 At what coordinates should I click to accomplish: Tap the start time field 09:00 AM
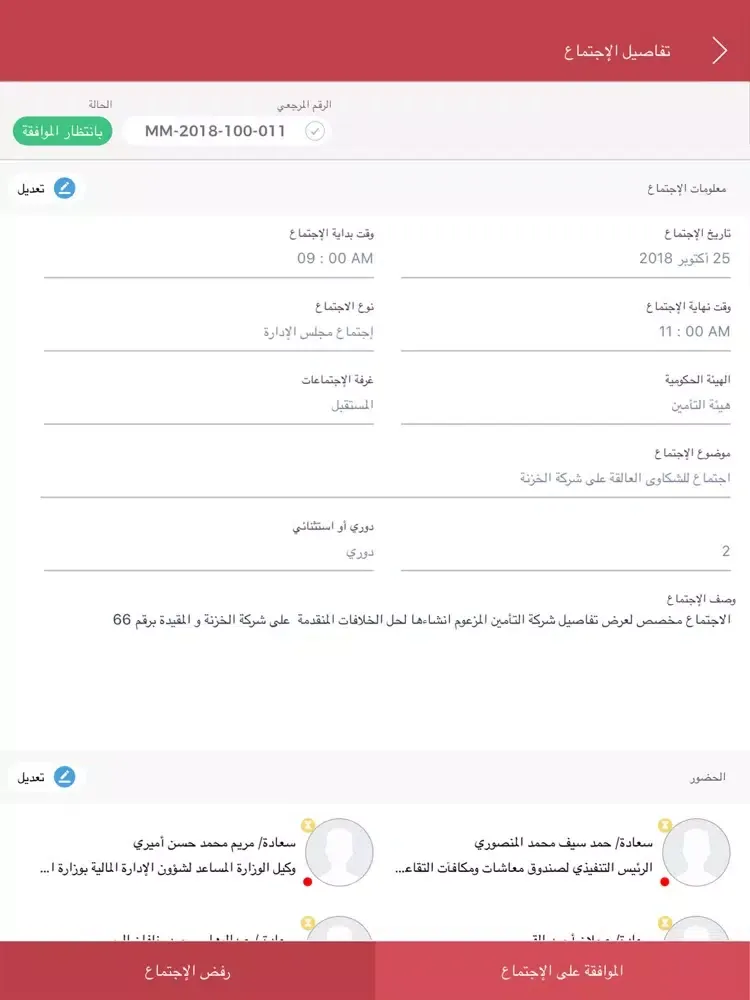(208, 258)
